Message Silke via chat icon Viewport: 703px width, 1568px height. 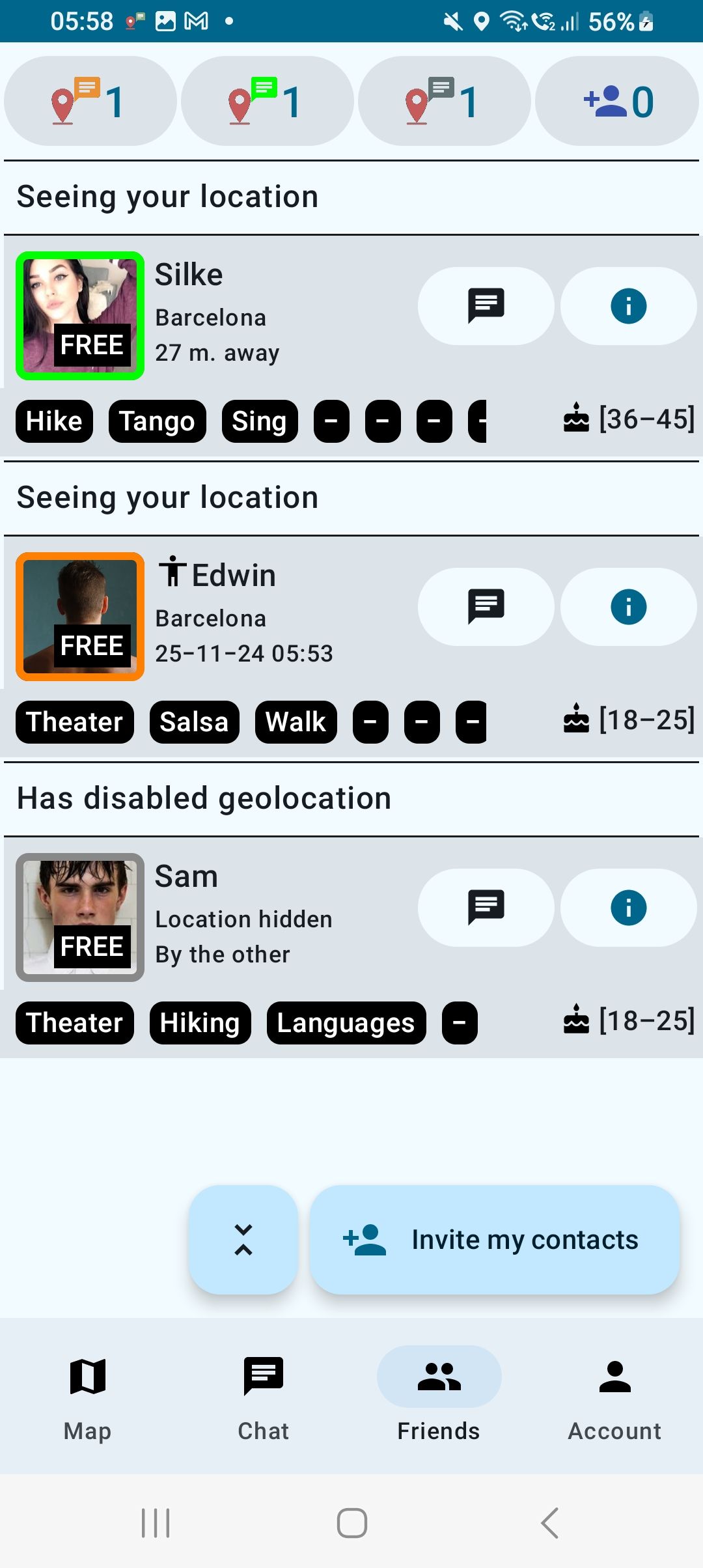coord(486,306)
